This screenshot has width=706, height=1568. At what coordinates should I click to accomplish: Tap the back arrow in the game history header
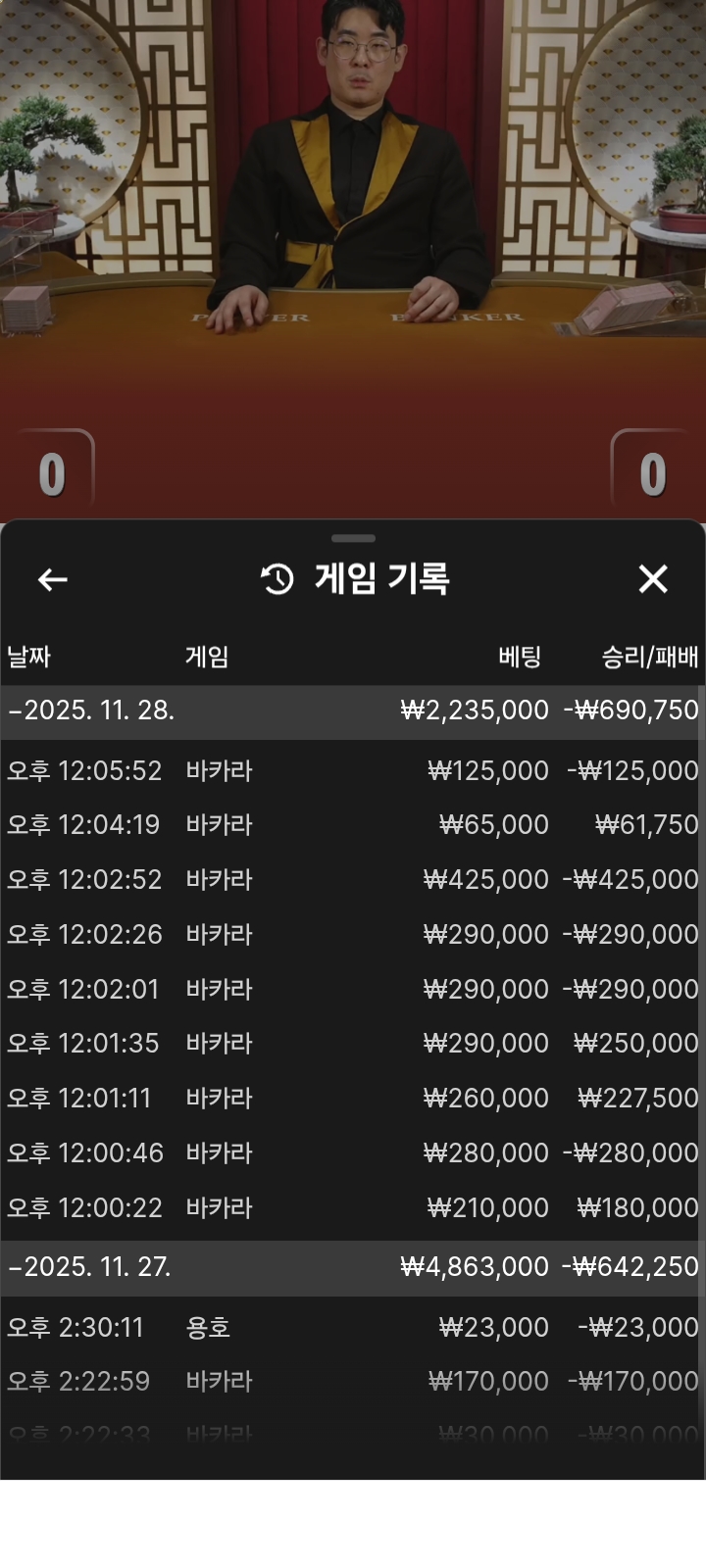pos(53,579)
